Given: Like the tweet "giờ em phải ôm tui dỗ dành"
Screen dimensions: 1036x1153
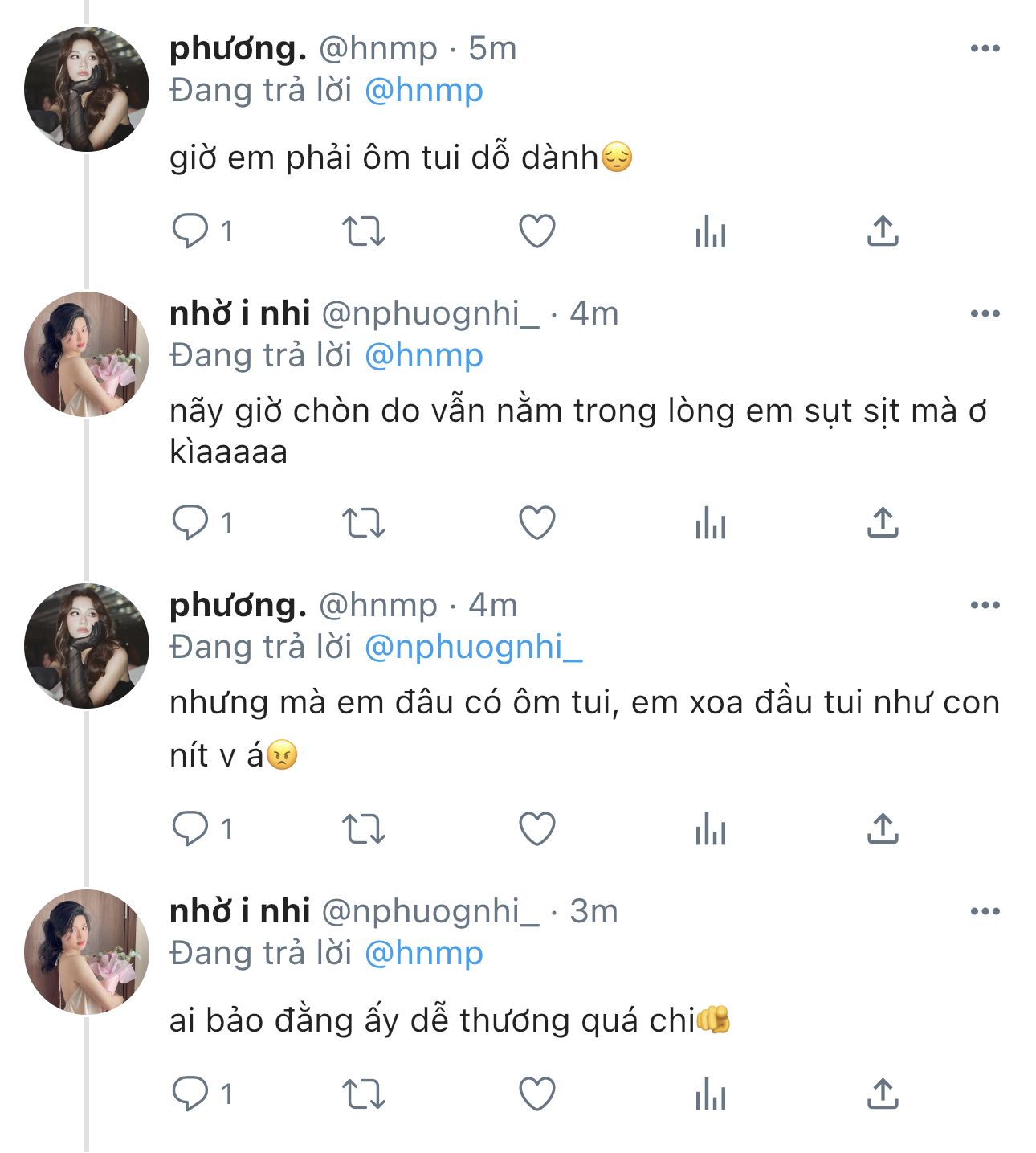Looking at the screenshot, I should (537, 231).
